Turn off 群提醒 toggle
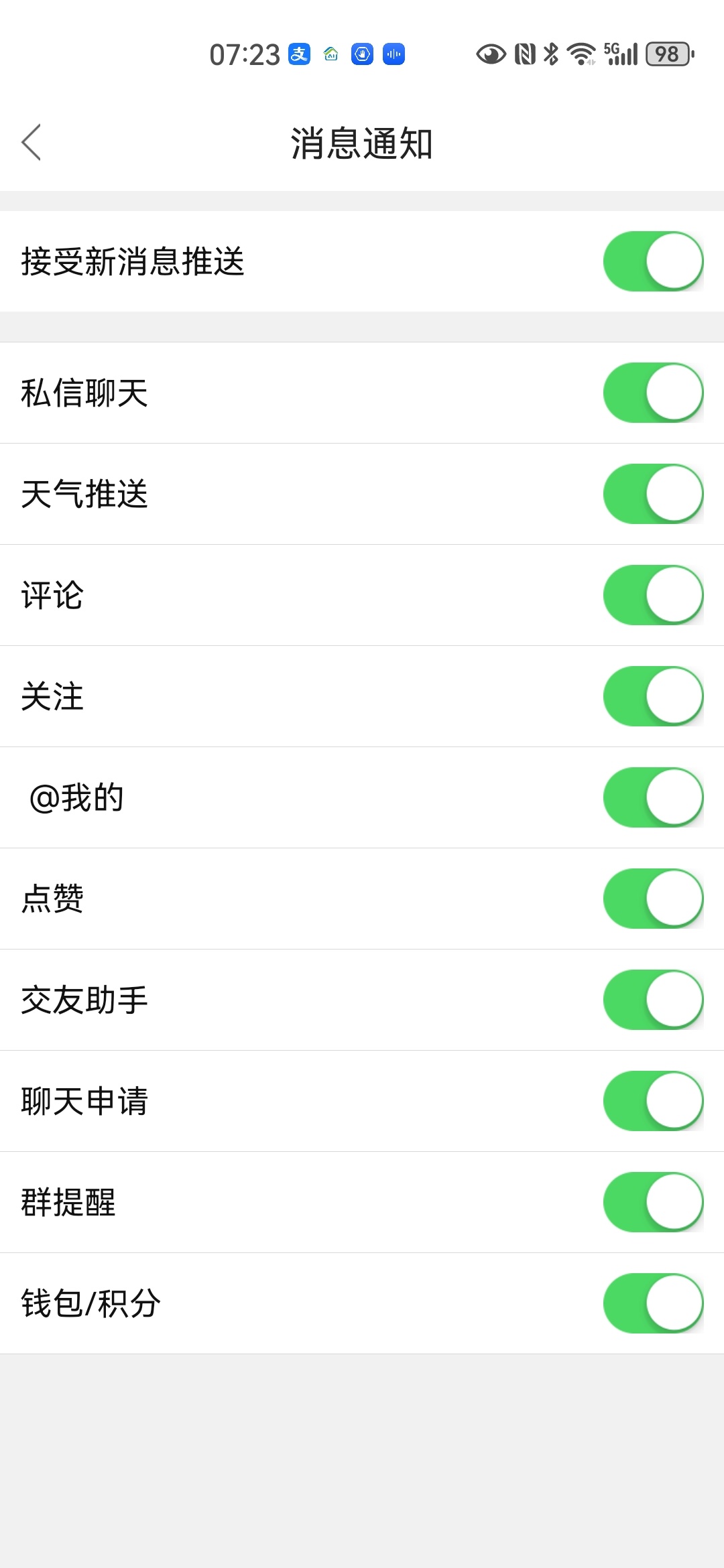 [653, 1202]
